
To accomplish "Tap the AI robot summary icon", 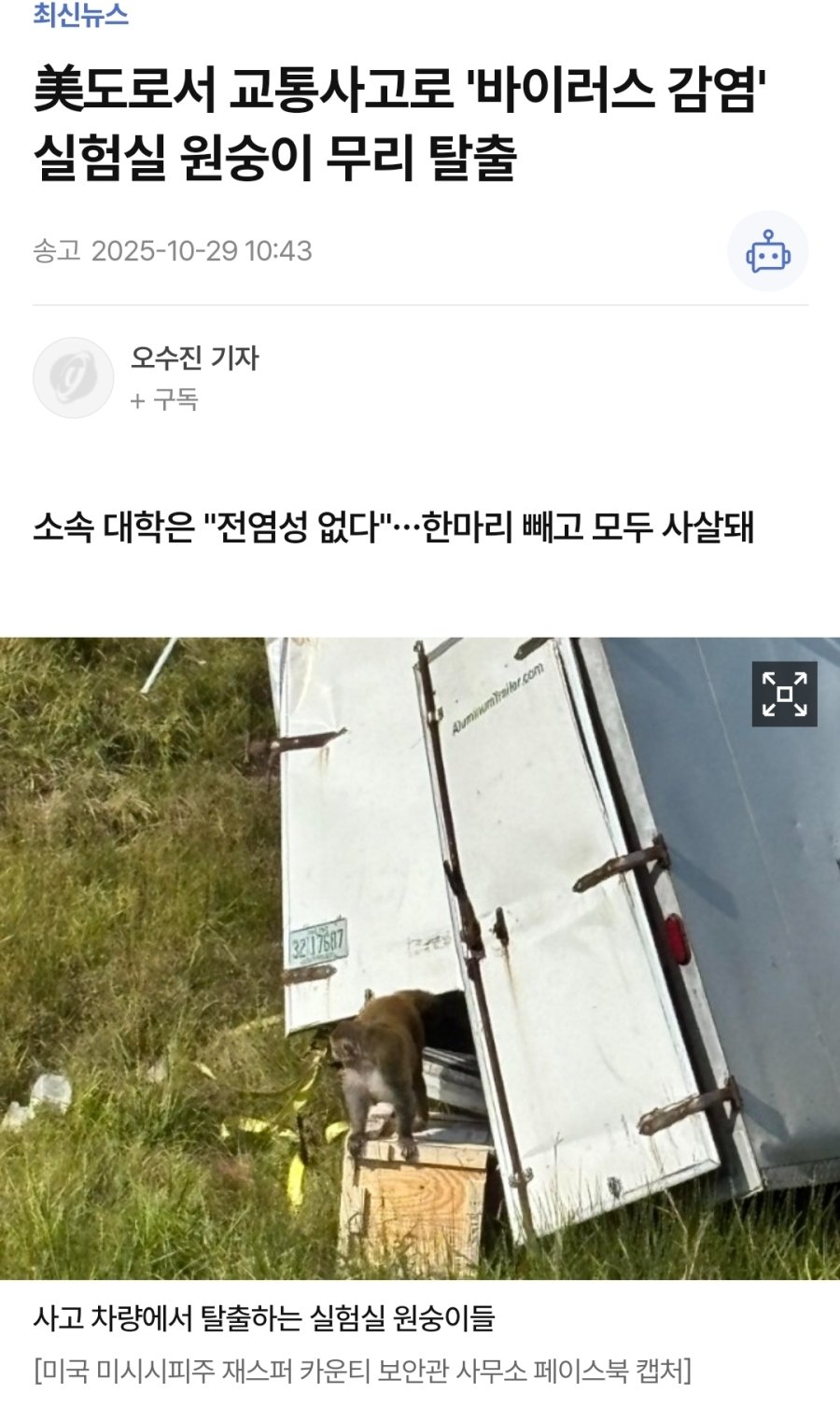I will pyautogui.click(x=767, y=251).
